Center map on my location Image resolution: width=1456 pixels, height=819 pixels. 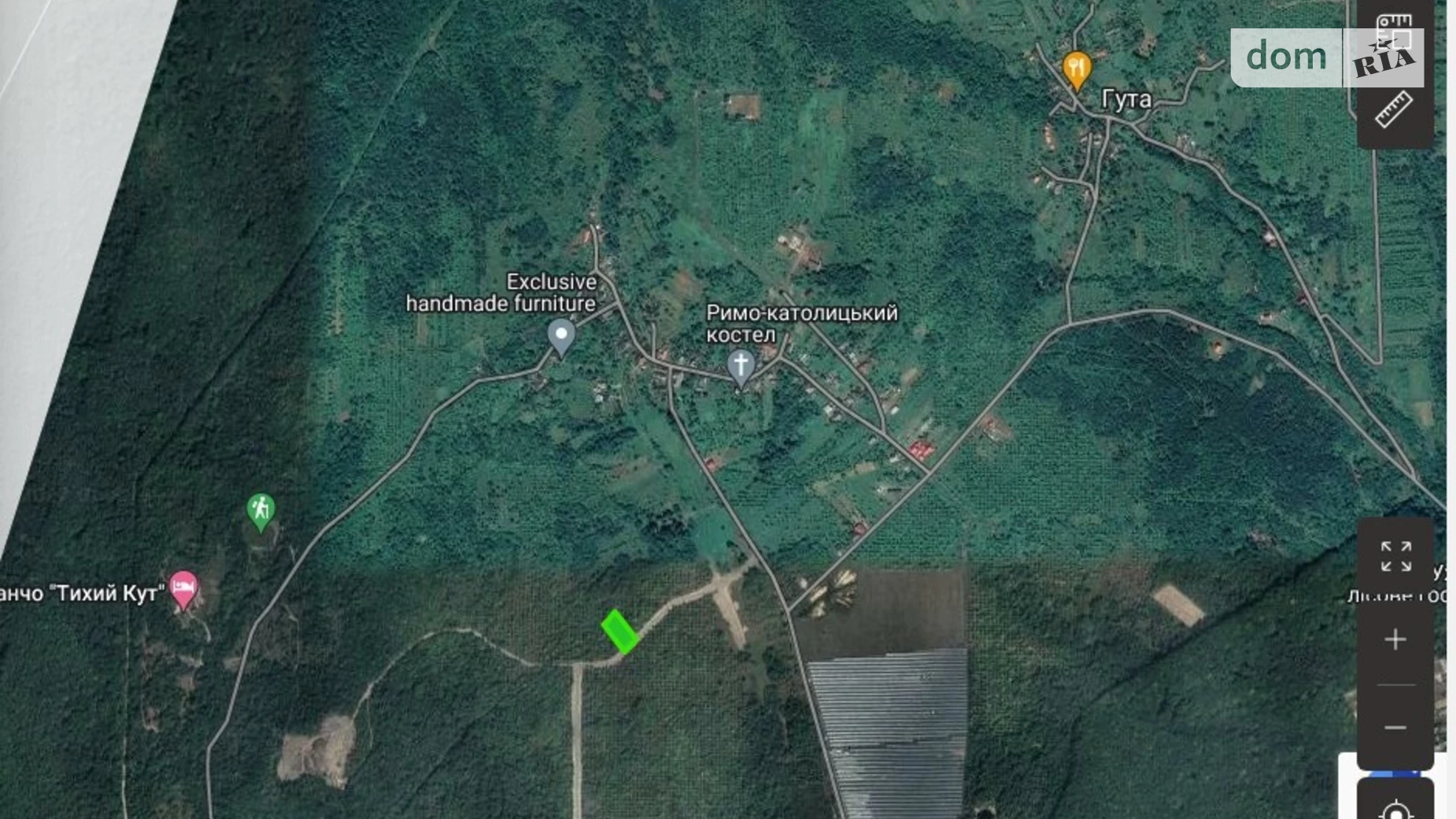click(x=1395, y=807)
